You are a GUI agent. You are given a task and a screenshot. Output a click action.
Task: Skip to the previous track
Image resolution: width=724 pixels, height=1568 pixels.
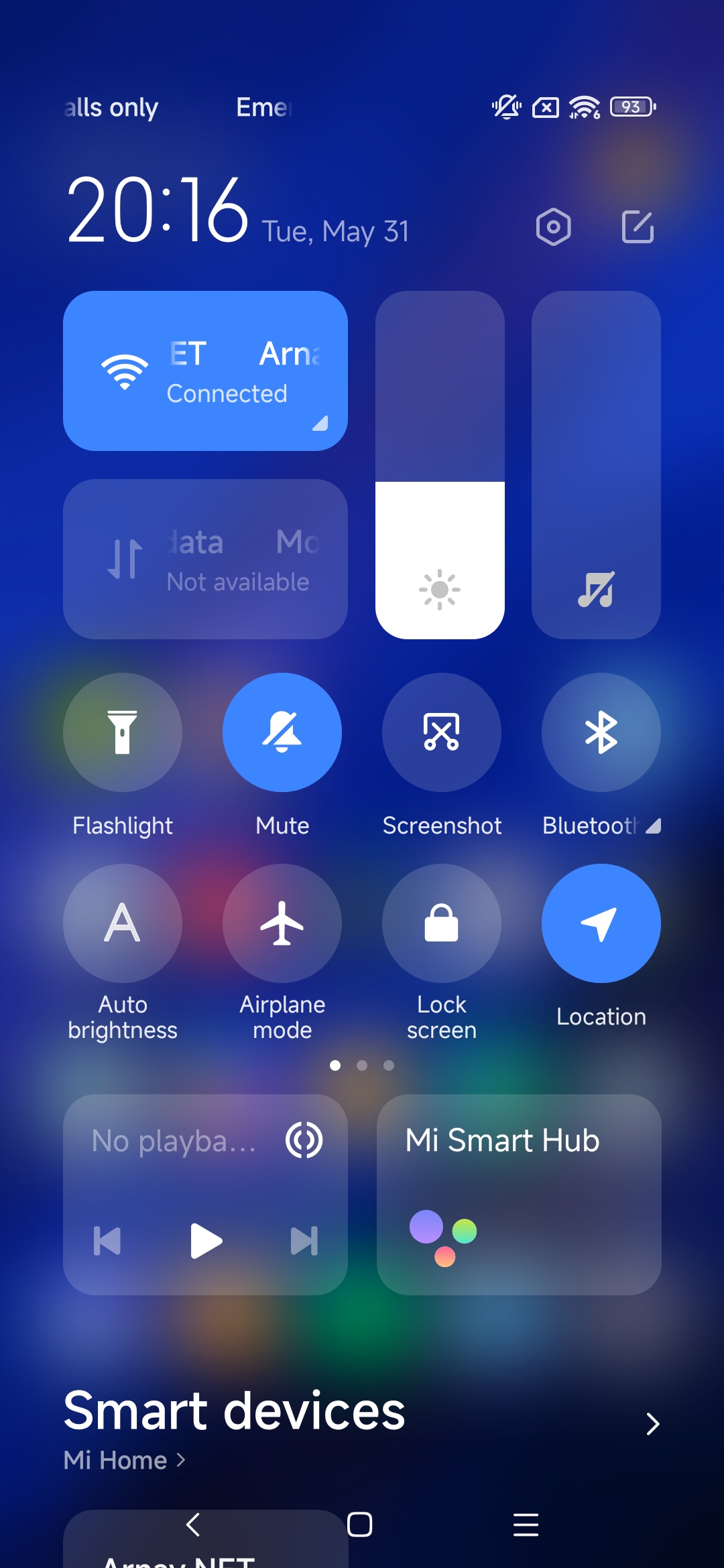pos(107,1241)
